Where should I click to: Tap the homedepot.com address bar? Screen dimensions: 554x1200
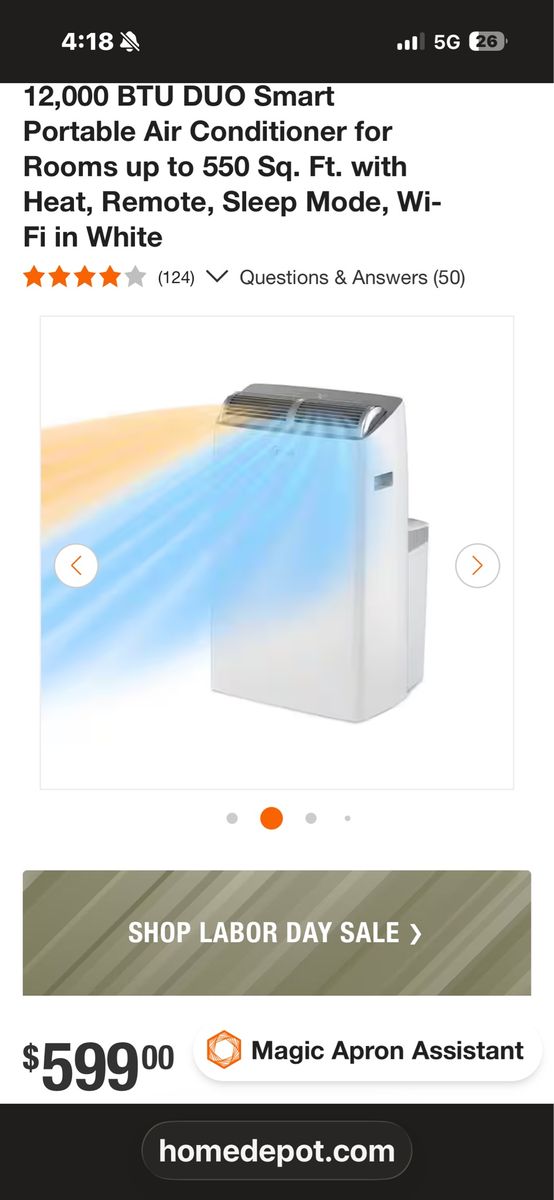pyautogui.click(x=277, y=1152)
